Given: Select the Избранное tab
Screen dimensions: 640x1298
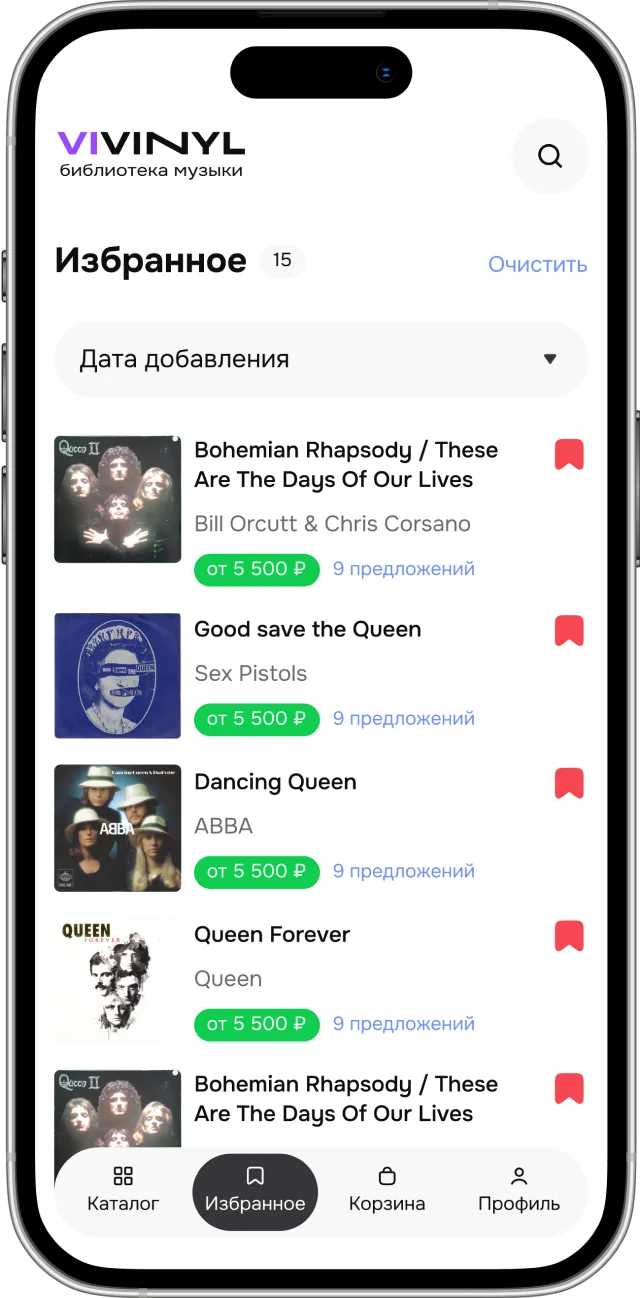Looking at the screenshot, I should (255, 1190).
